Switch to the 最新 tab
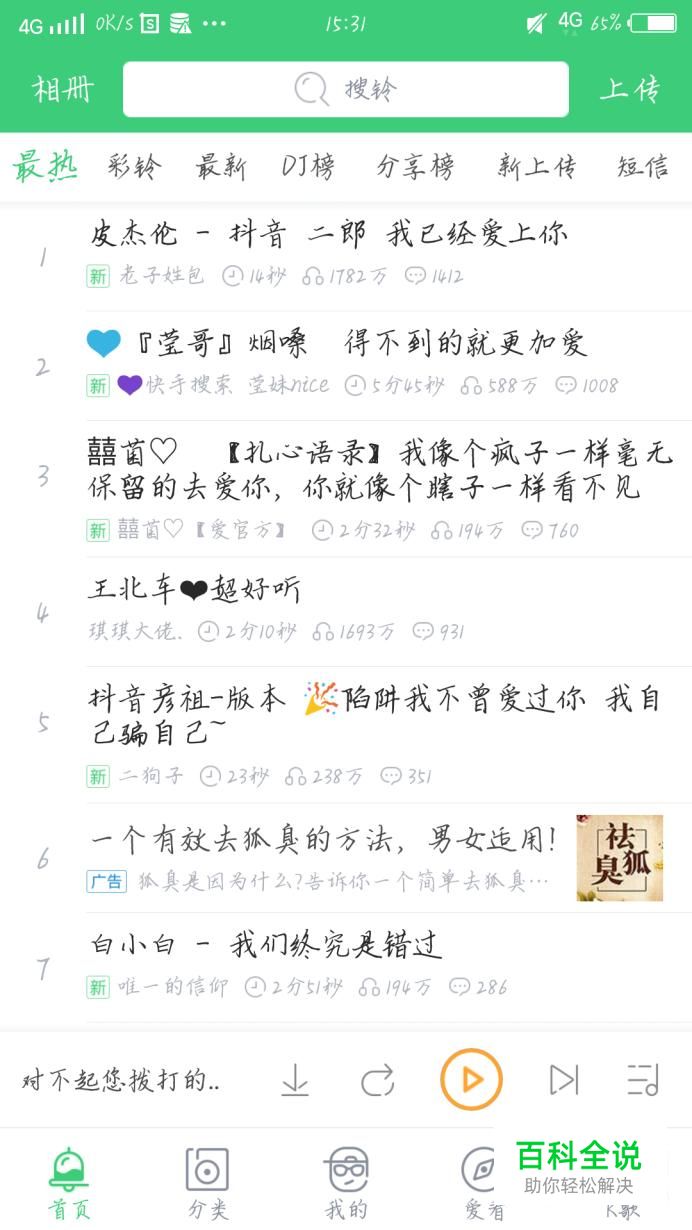Screen dimensions: 692x1230 pyautogui.click(x=221, y=167)
